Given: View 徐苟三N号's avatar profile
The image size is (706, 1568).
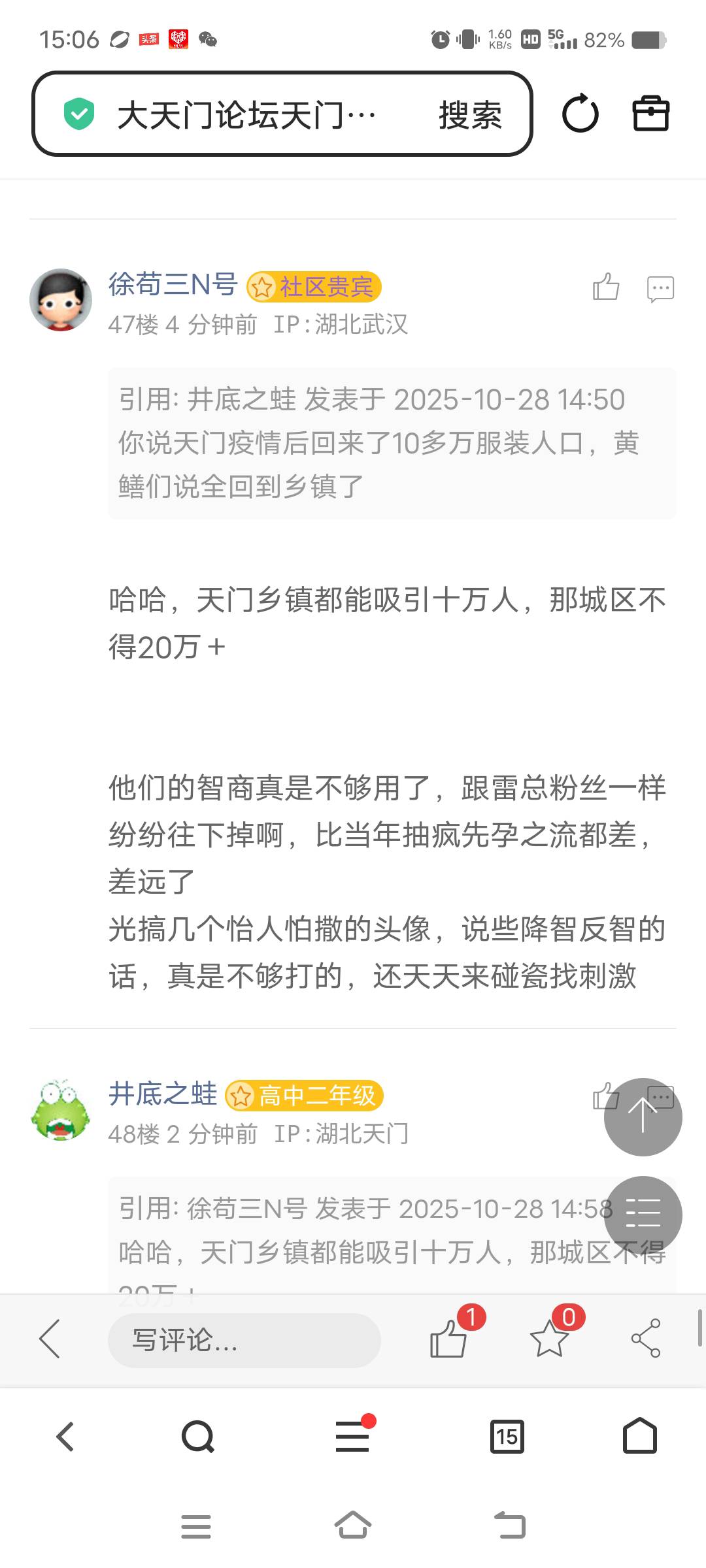Looking at the screenshot, I should (x=61, y=300).
